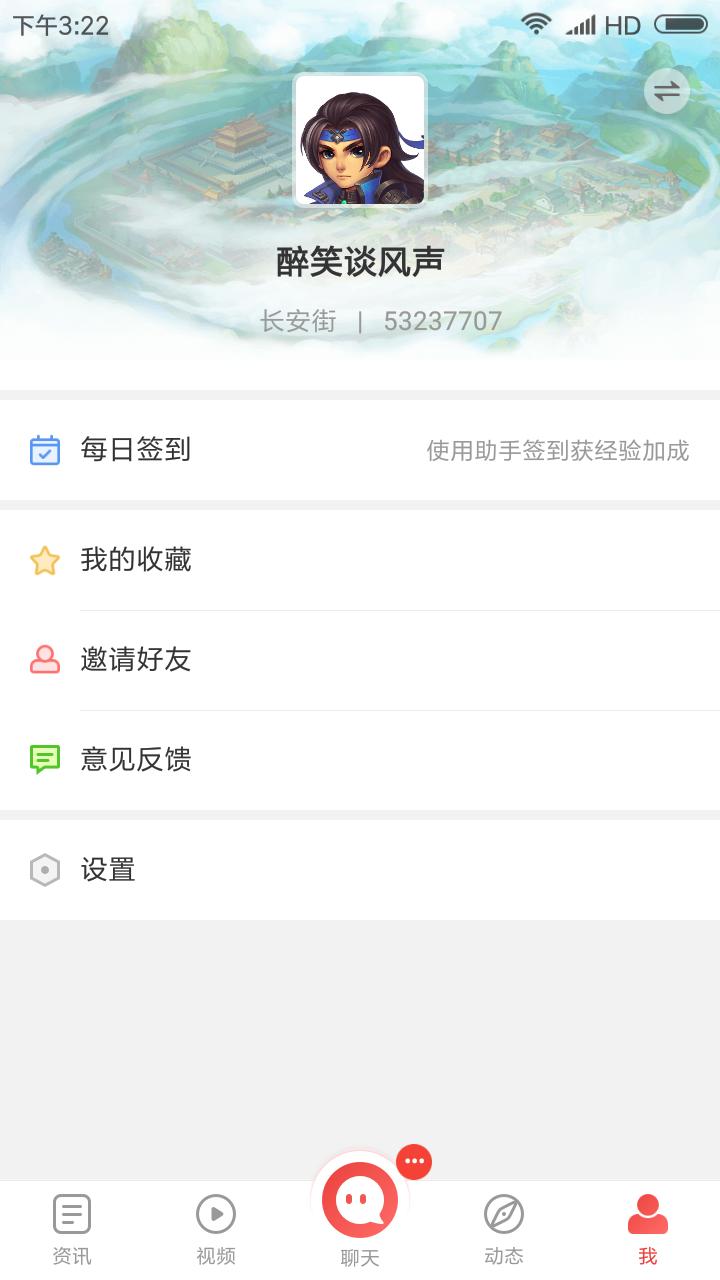The height and width of the screenshot is (1280, 720).
Task: Switch to the 动态 tab
Action: [x=504, y=1229]
